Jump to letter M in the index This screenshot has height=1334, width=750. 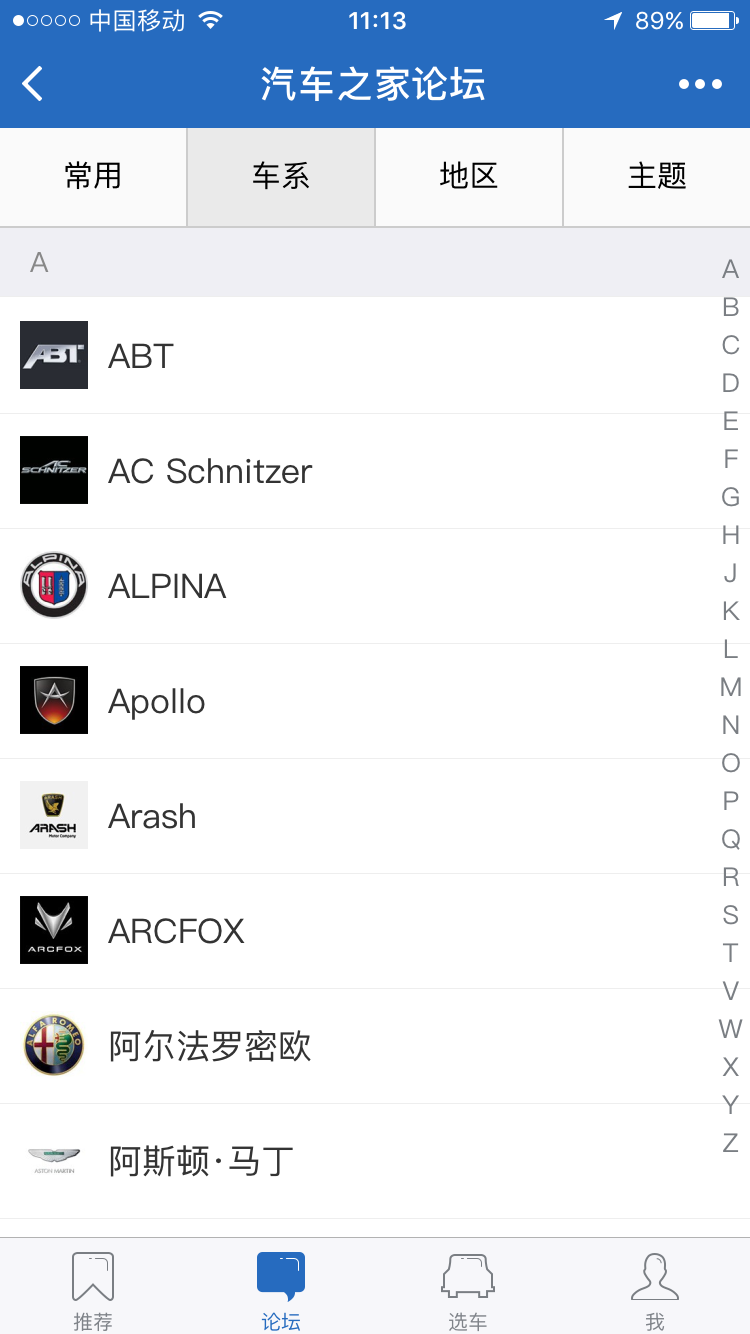coord(730,687)
